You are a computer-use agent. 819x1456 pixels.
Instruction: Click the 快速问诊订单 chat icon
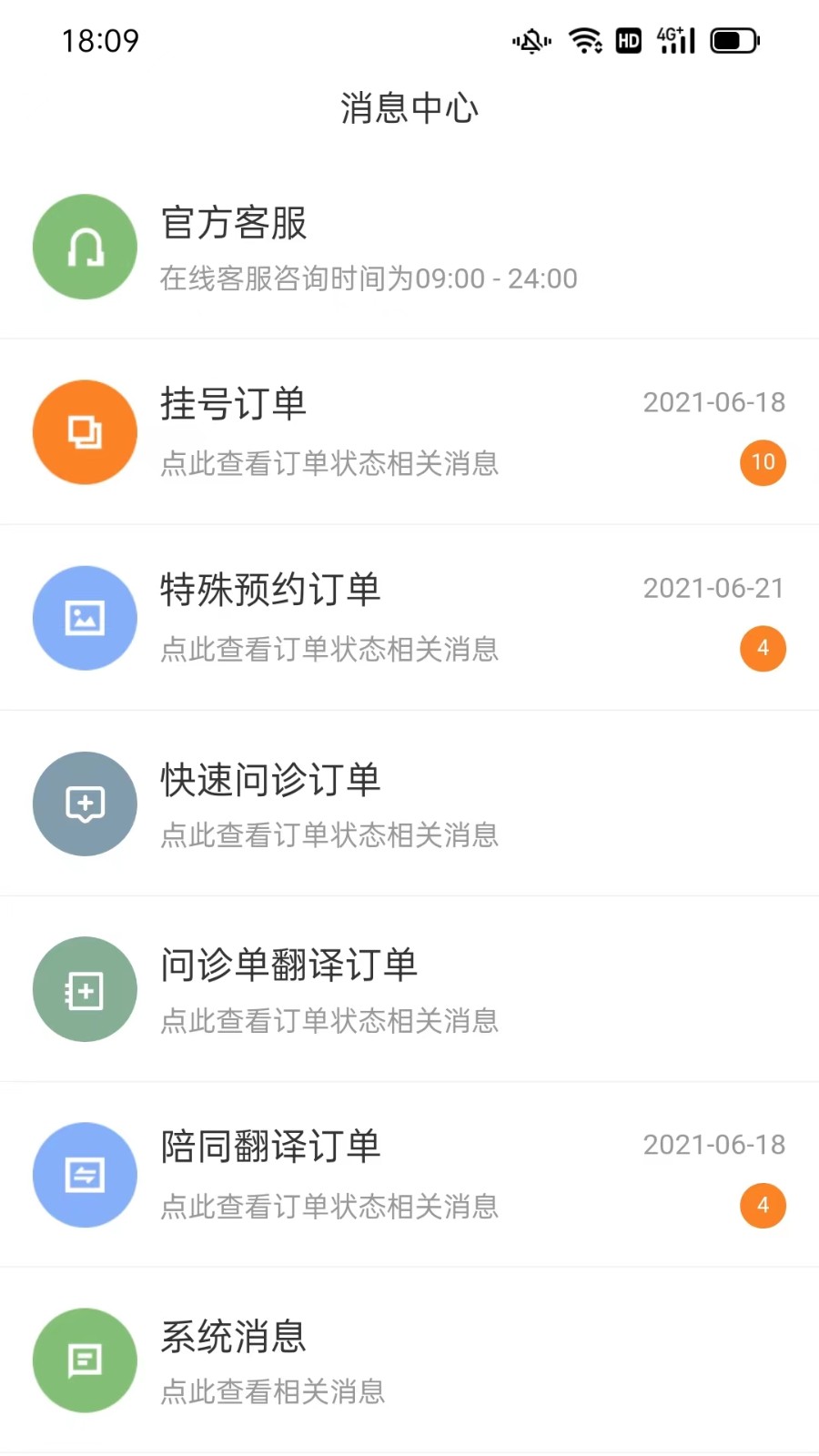point(85,804)
